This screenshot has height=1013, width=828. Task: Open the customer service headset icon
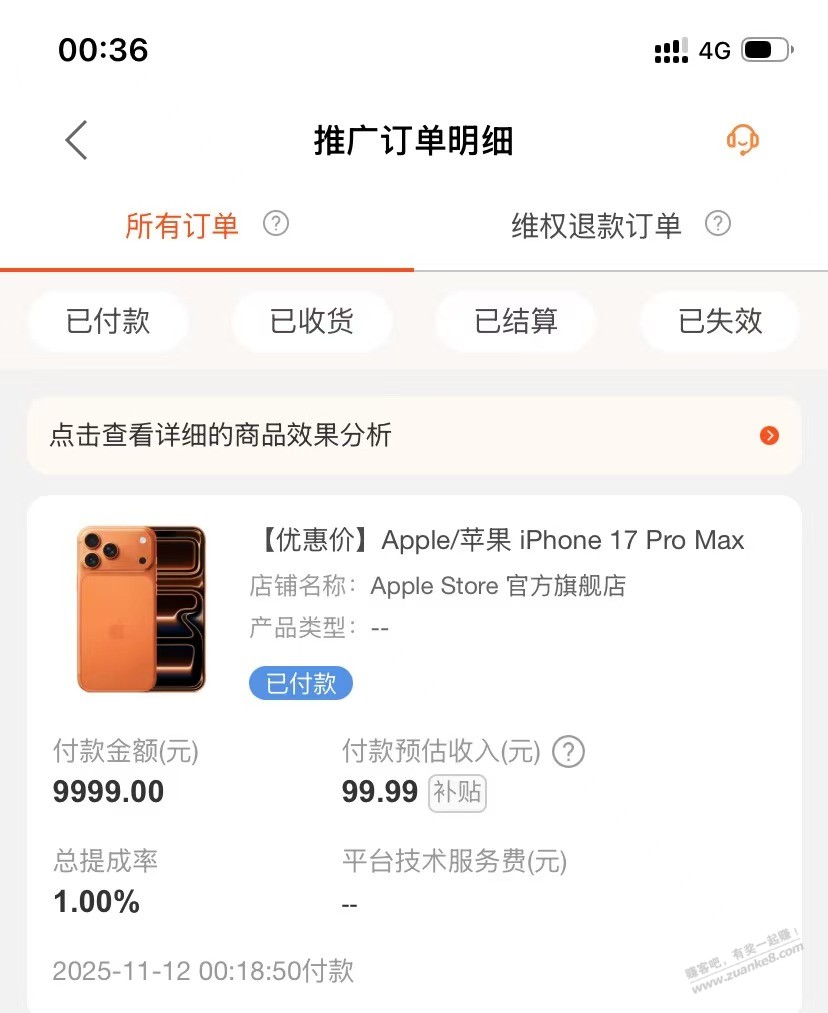pos(742,140)
